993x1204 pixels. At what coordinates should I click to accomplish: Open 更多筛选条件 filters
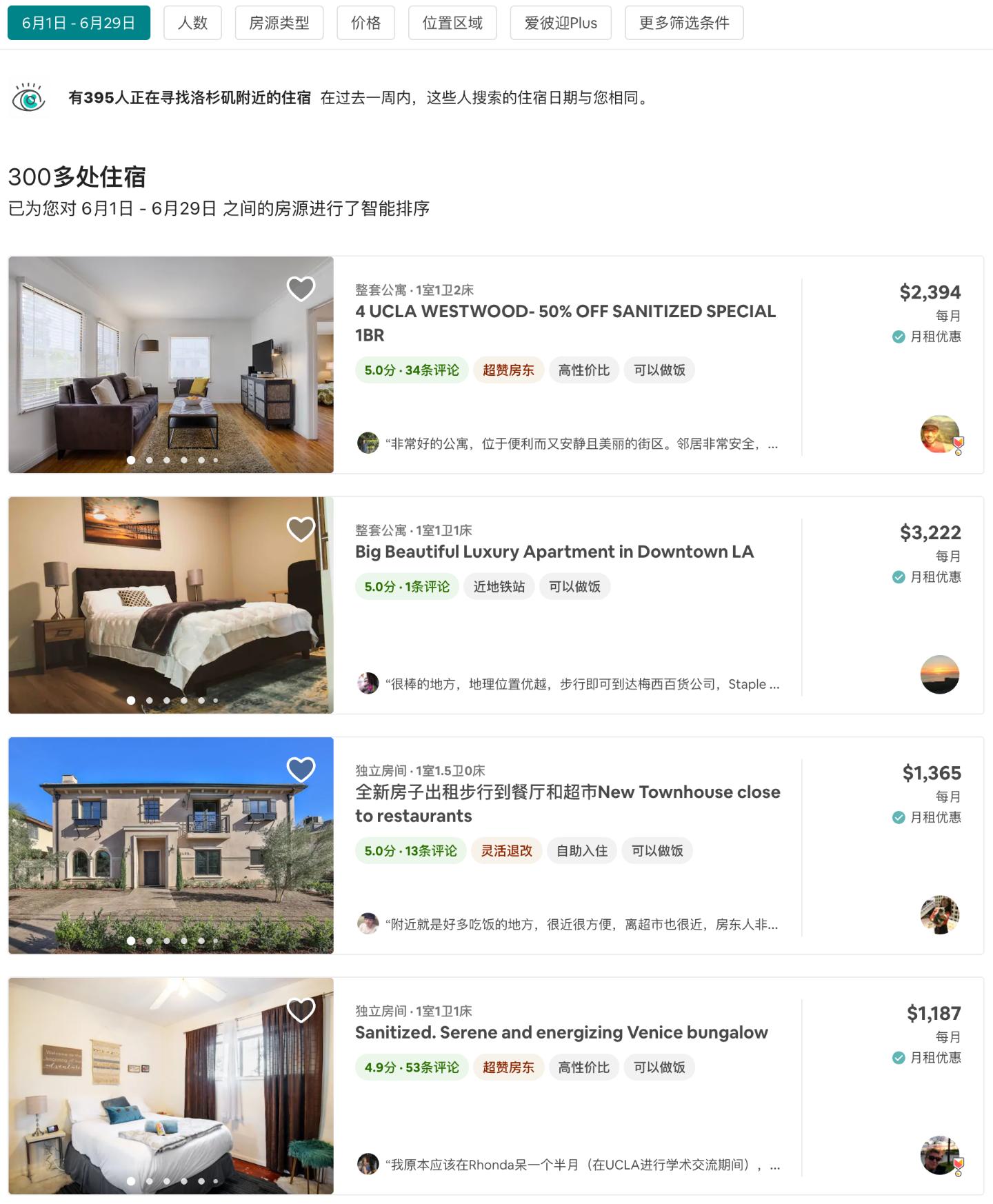[683, 23]
